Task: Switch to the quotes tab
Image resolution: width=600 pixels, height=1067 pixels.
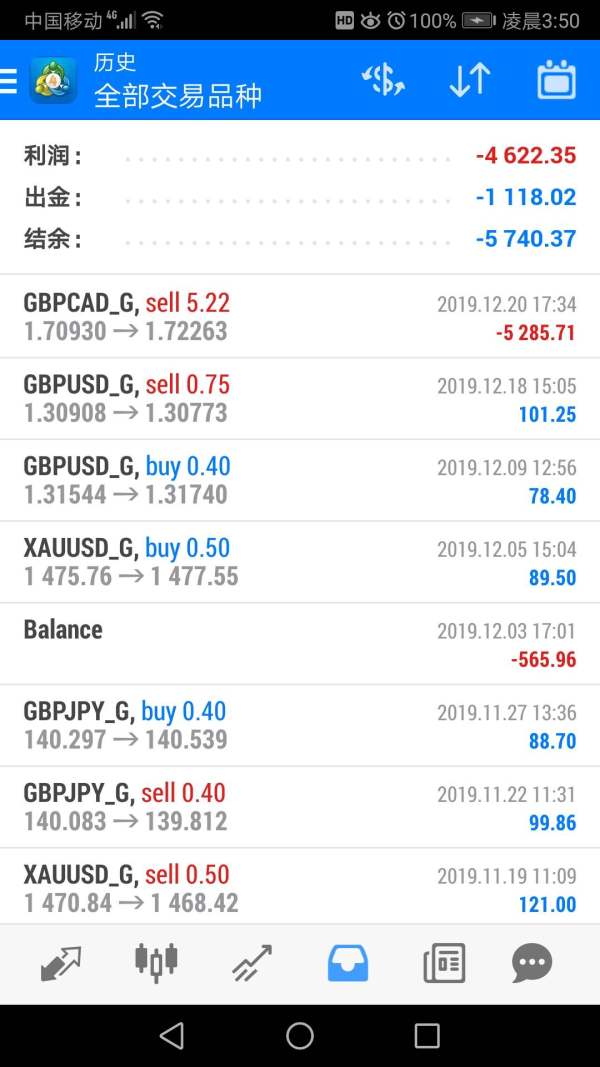Action: 59,963
